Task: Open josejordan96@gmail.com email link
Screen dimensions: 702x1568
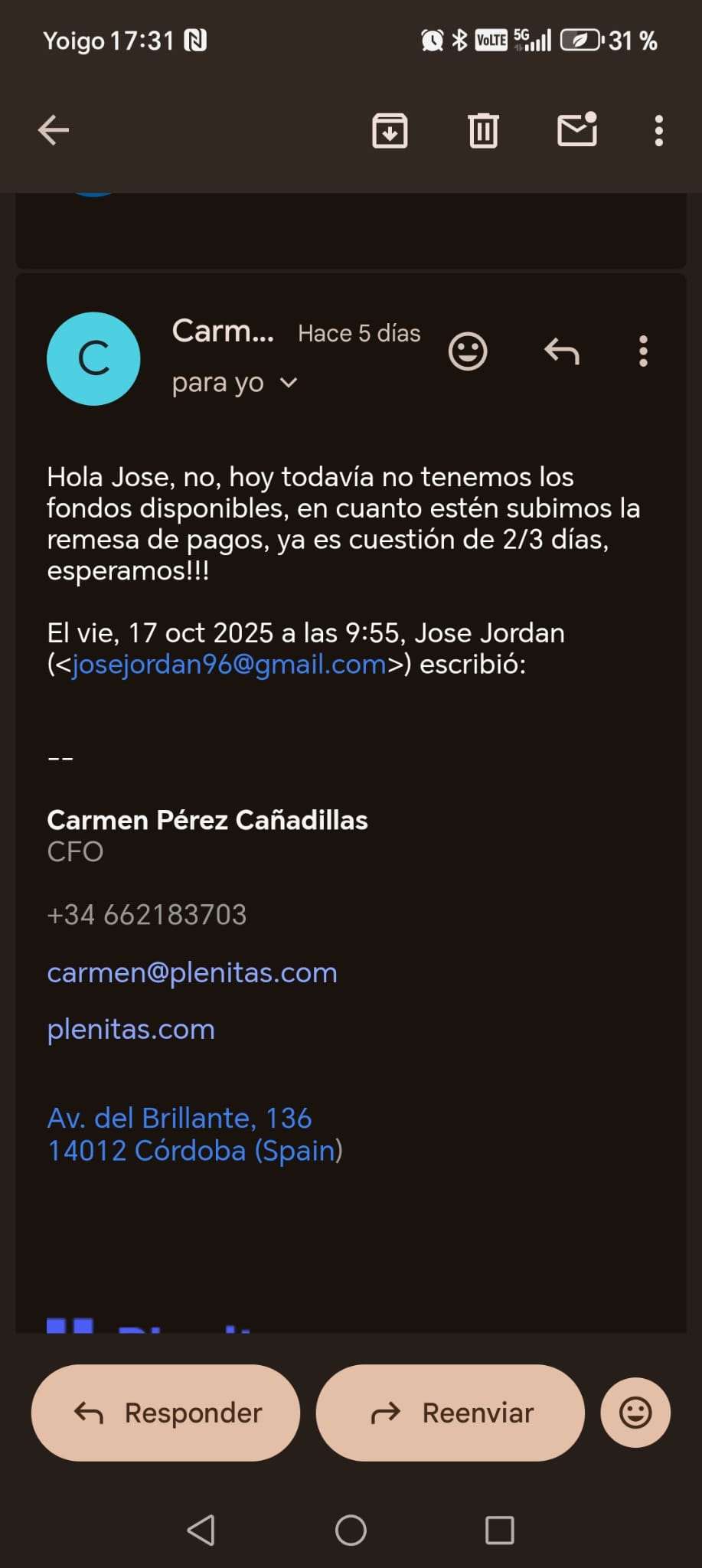Action: point(229,665)
